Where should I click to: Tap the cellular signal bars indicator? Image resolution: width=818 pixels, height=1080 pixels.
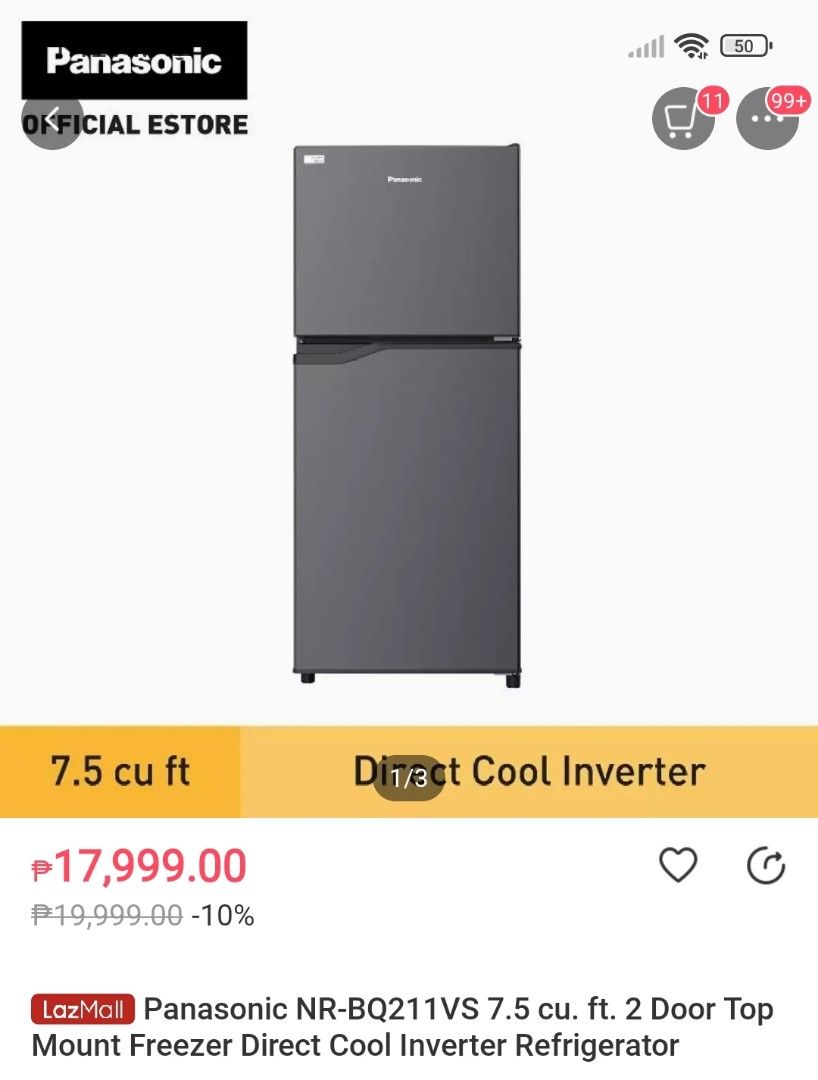pyautogui.click(x=646, y=45)
